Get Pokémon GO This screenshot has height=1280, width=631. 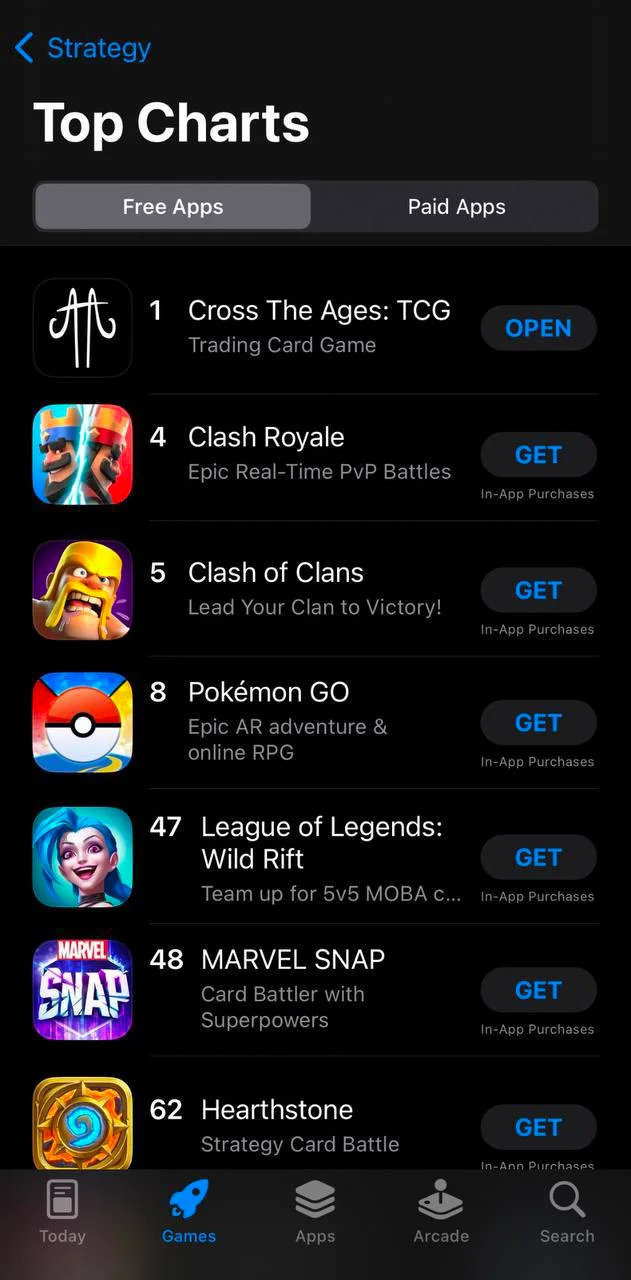[538, 722]
